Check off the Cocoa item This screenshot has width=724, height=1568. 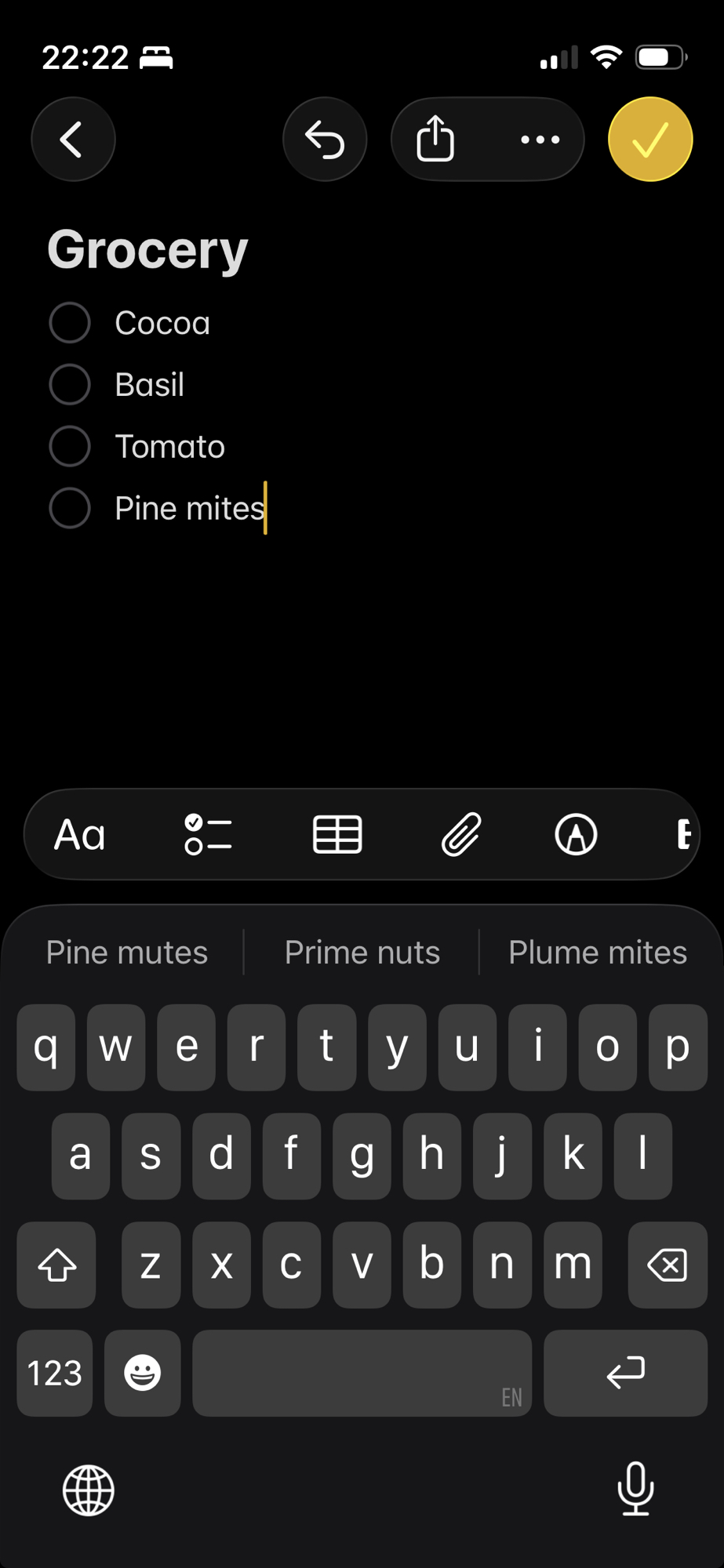pos(70,322)
